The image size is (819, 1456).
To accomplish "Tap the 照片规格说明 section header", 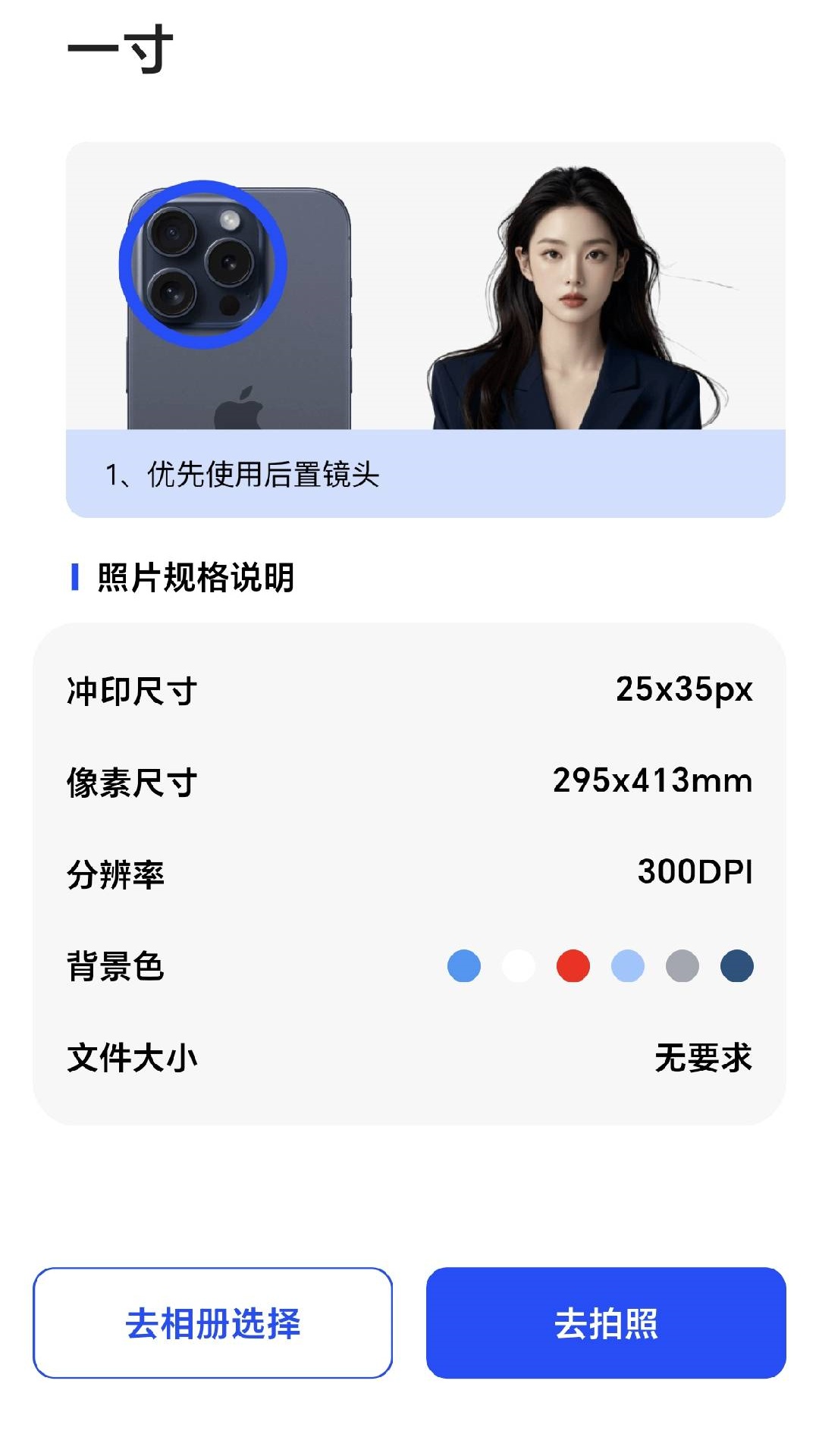I will [193, 578].
